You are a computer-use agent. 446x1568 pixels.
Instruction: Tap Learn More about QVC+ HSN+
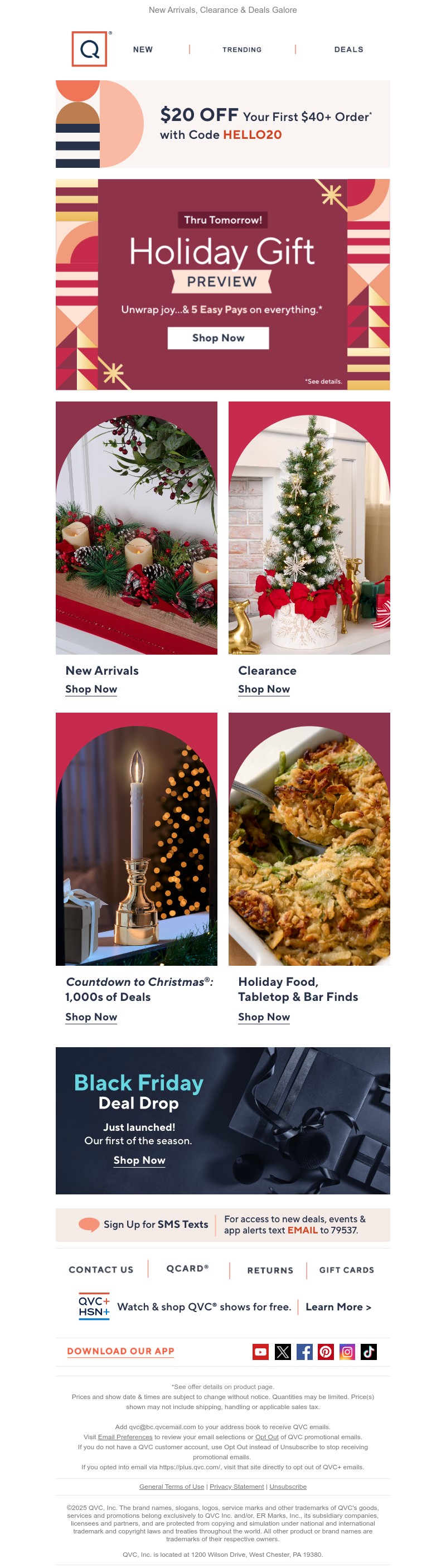338,1307
